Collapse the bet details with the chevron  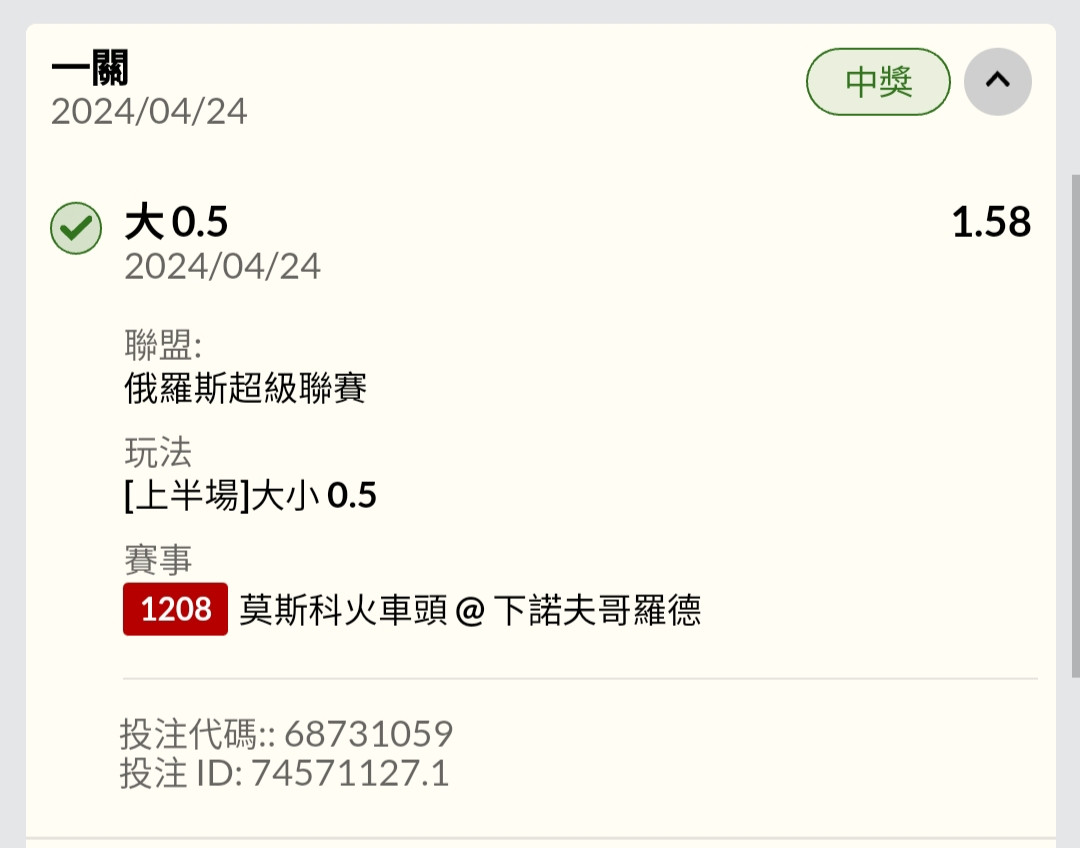997,81
